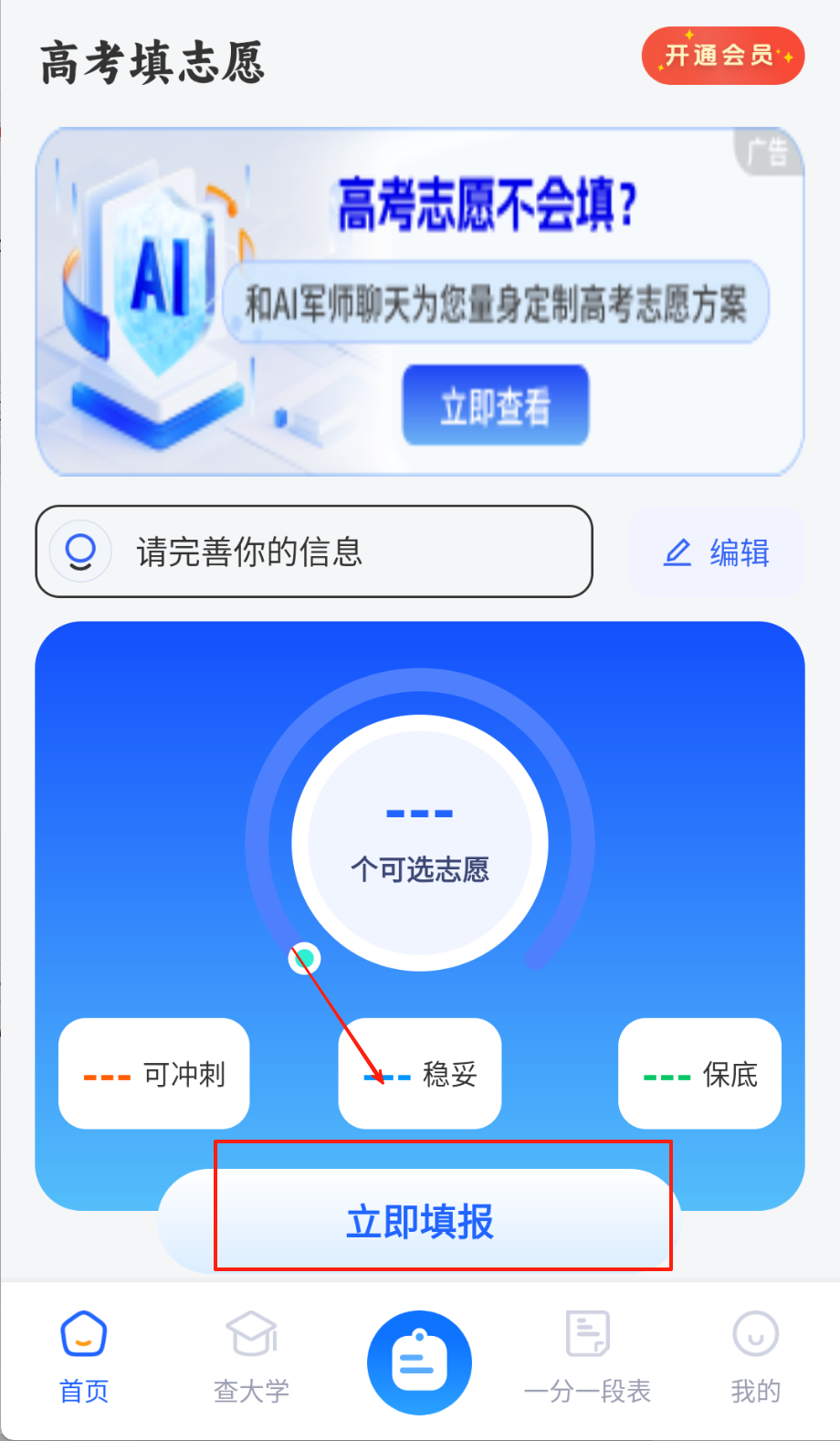
Task: Tap 编辑 to edit your info
Action: [716, 552]
